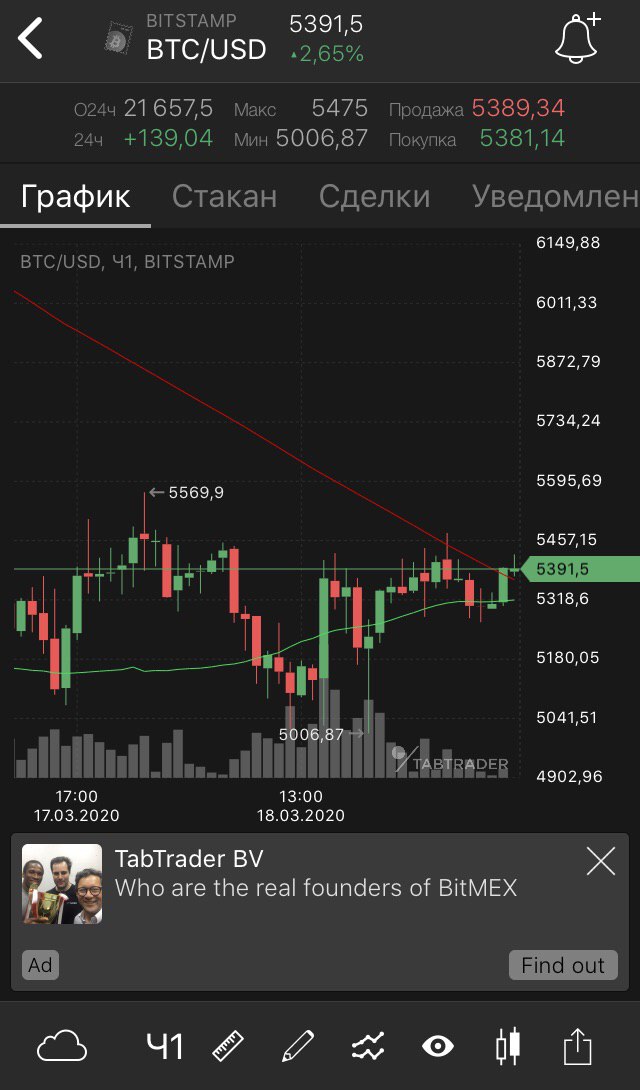This screenshot has width=640, height=1090.
Task: Open the Сделки tab
Action: tap(375, 197)
